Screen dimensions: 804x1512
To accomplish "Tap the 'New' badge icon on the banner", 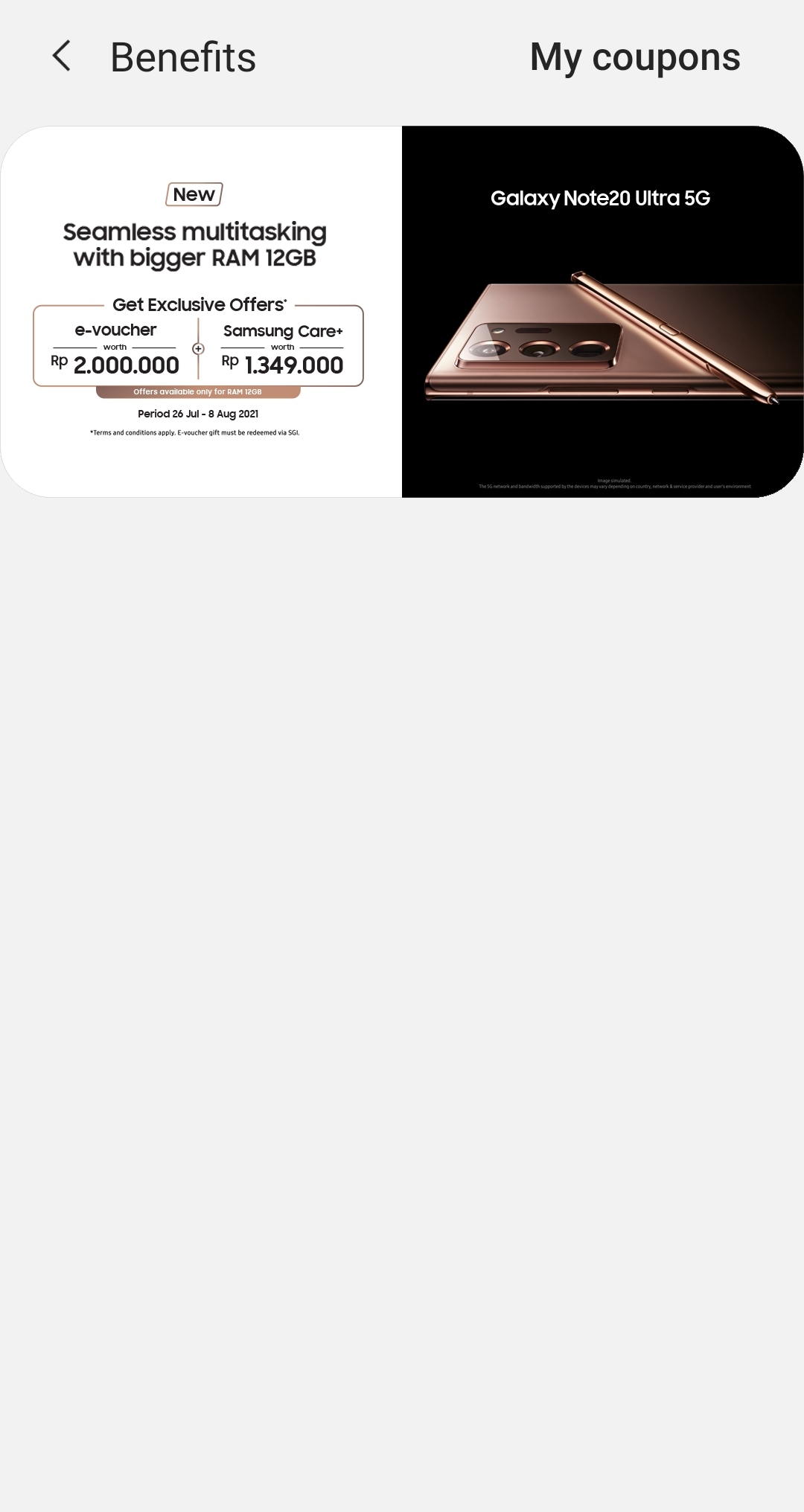I will click(x=194, y=194).
